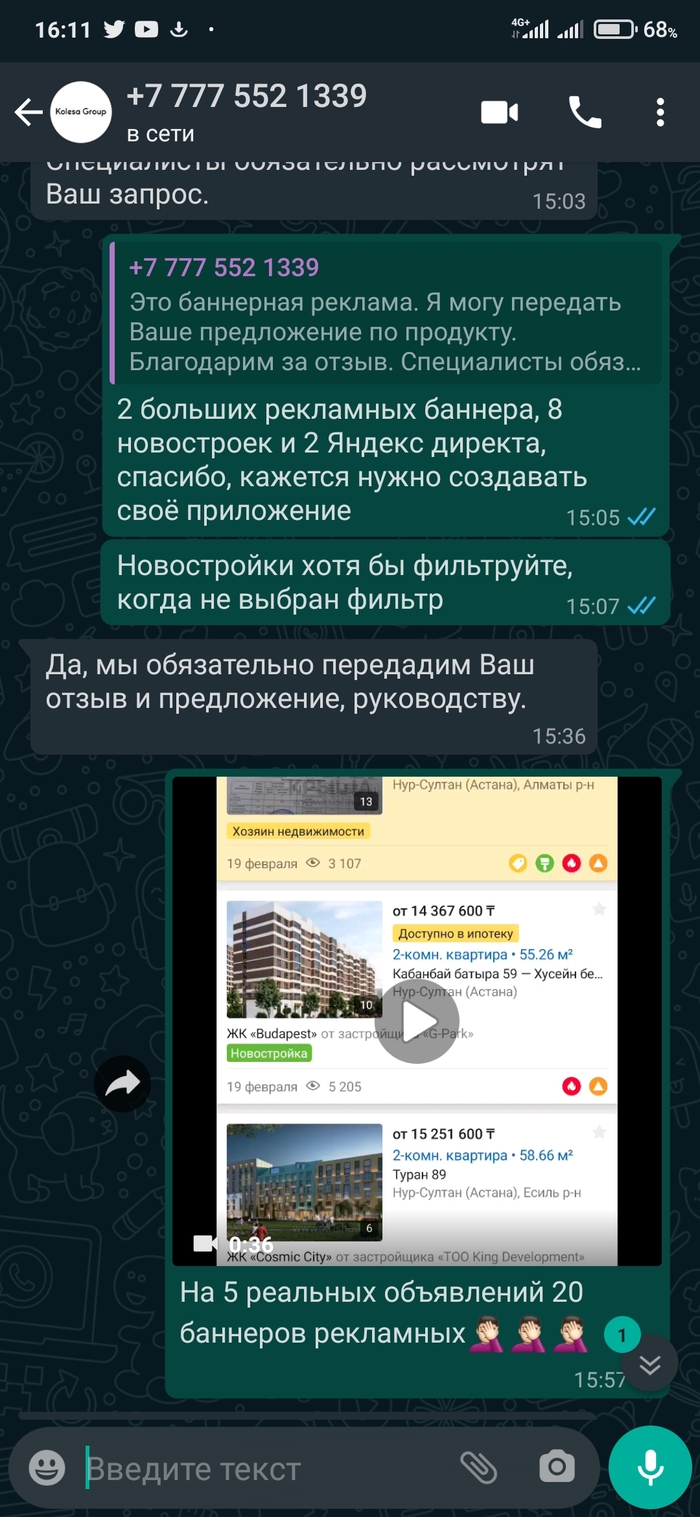The width and height of the screenshot is (700, 1517).
Task: Open the camera to send a photo
Action: (556, 1468)
